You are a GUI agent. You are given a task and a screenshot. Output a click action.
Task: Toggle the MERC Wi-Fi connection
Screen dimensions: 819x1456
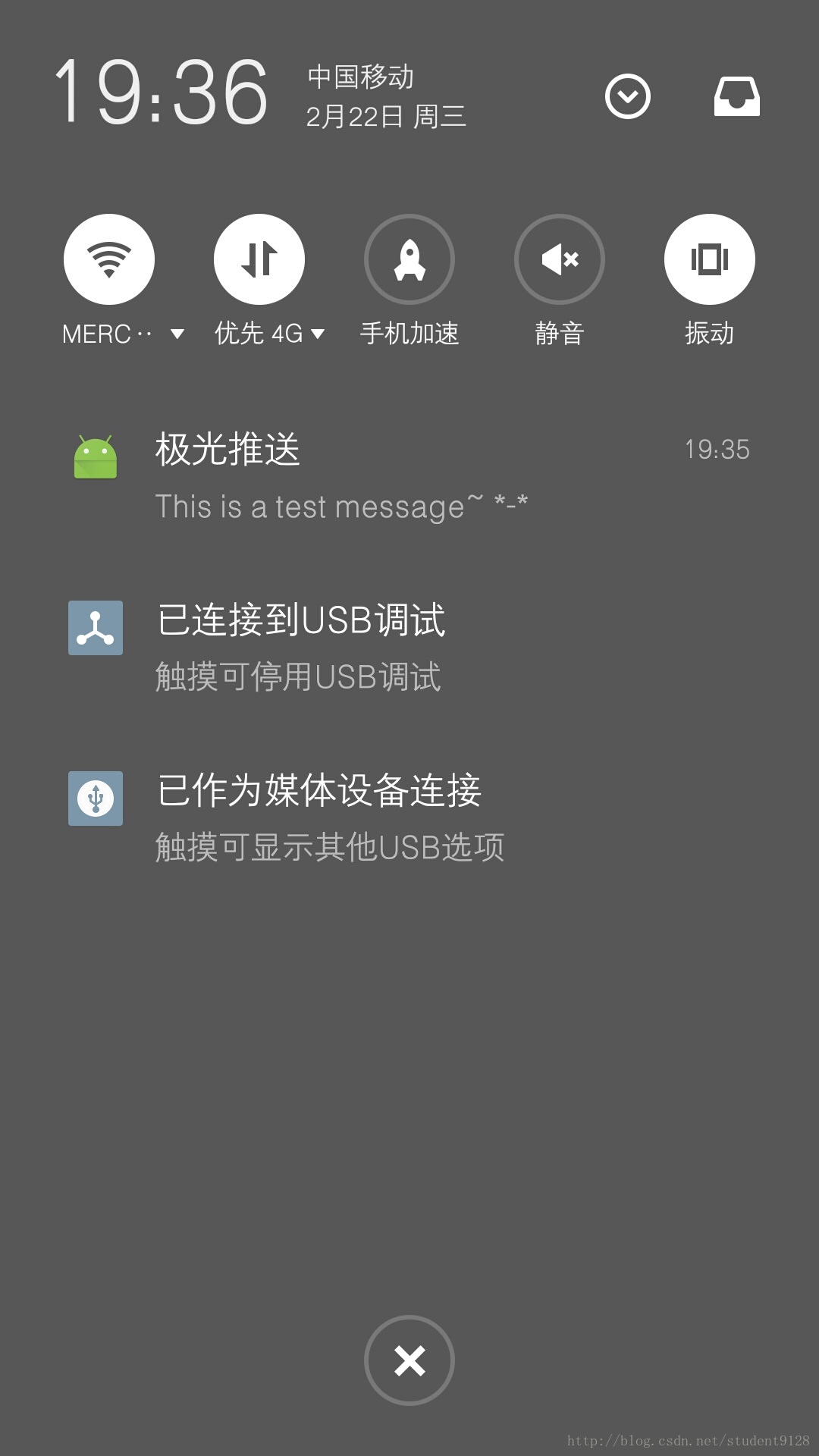[x=109, y=259]
